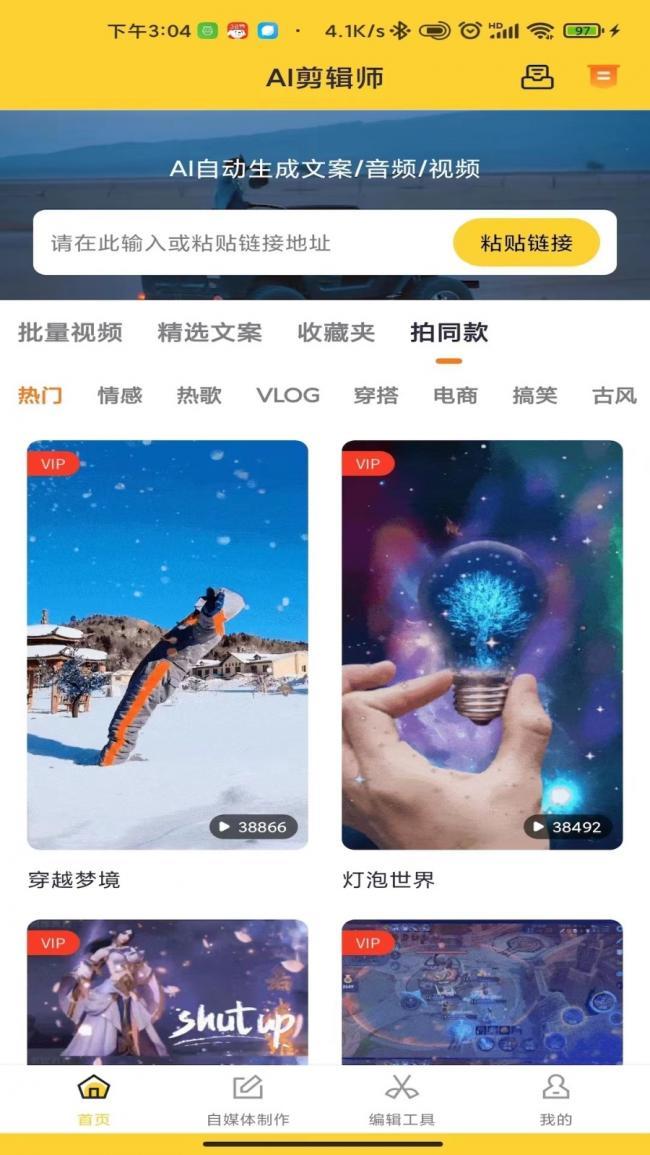Filter templates by 情感
The width and height of the screenshot is (650, 1155).
point(120,395)
